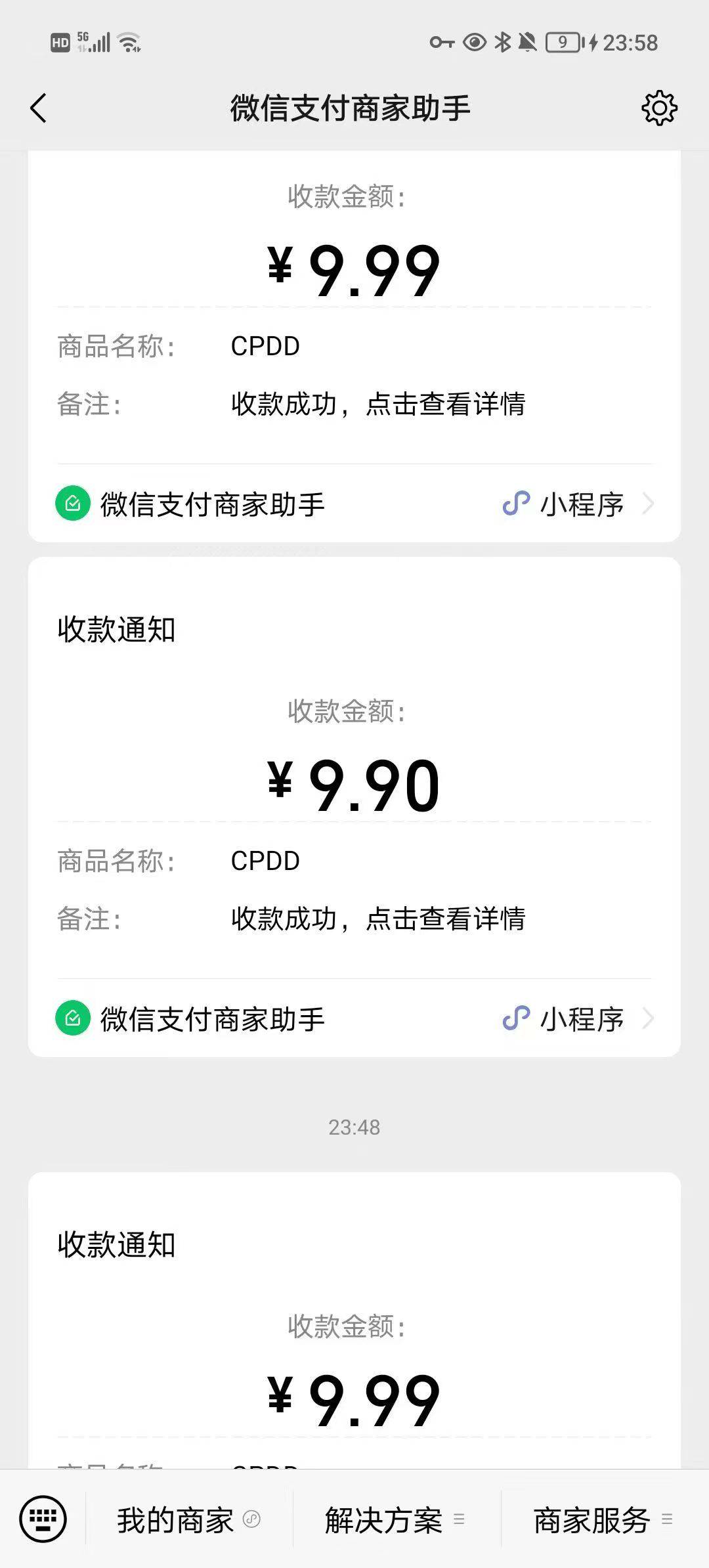
Task: Open the settings gear icon
Action: point(659,108)
